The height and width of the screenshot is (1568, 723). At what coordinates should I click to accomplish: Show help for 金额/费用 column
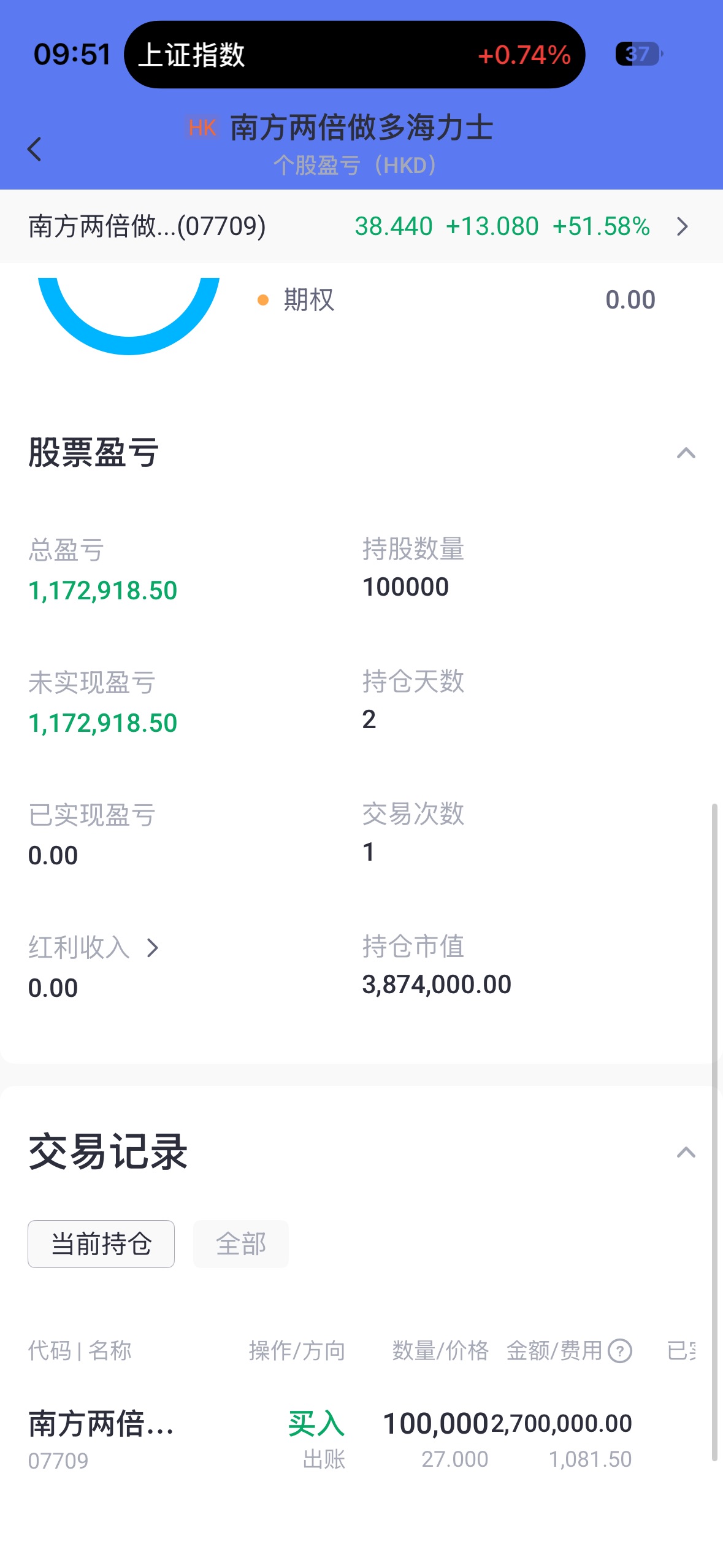pos(620,1351)
